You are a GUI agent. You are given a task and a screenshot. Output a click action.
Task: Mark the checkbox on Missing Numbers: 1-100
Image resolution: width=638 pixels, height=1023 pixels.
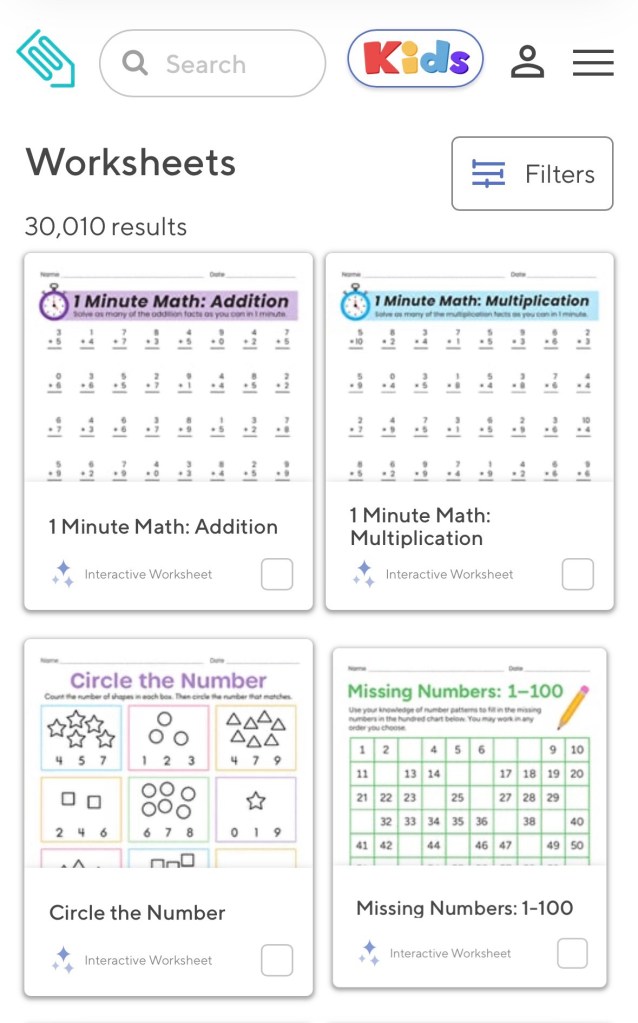(572, 953)
